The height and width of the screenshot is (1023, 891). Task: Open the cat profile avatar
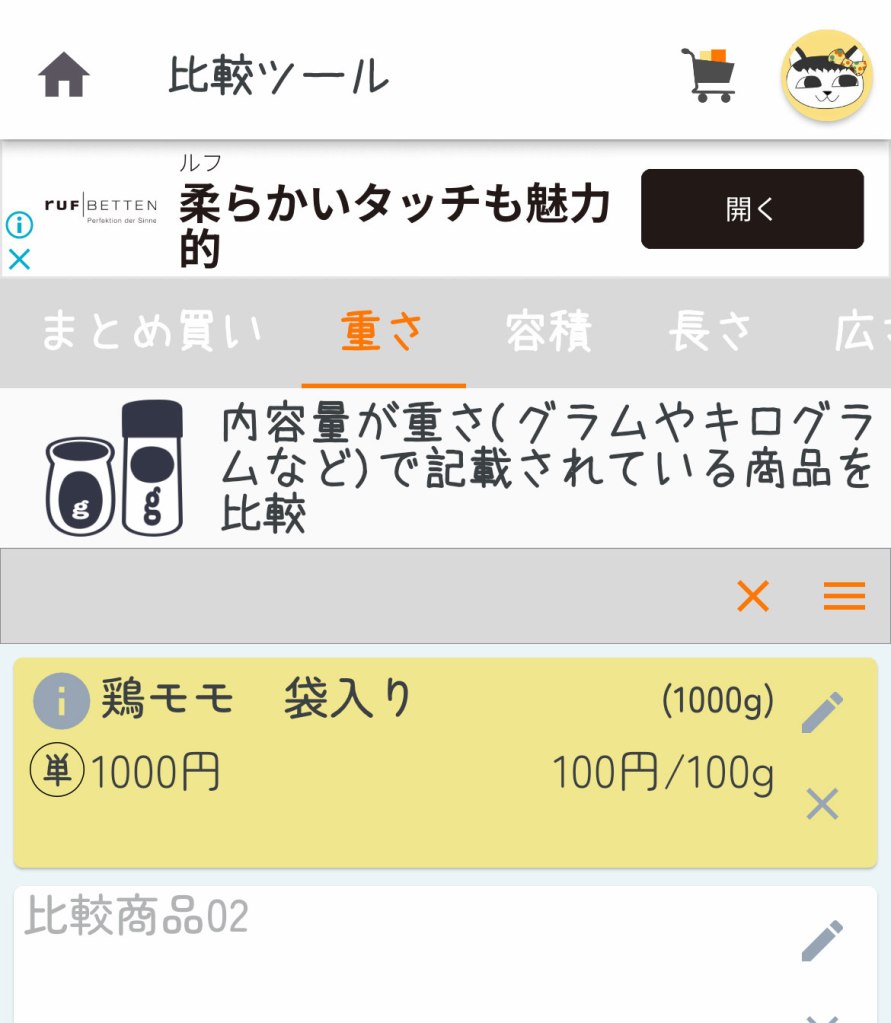(x=826, y=75)
